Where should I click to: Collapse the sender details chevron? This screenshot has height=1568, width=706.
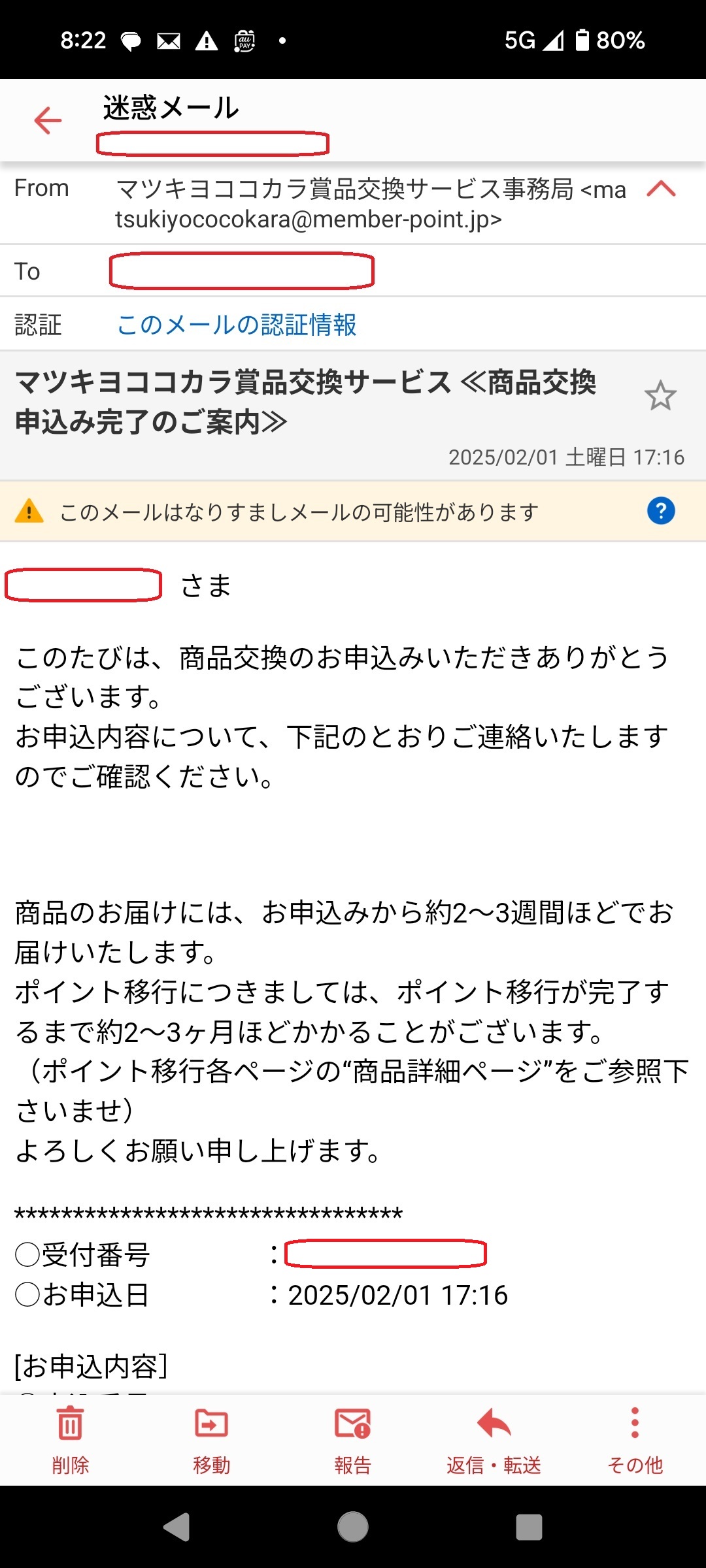pos(661,189)
